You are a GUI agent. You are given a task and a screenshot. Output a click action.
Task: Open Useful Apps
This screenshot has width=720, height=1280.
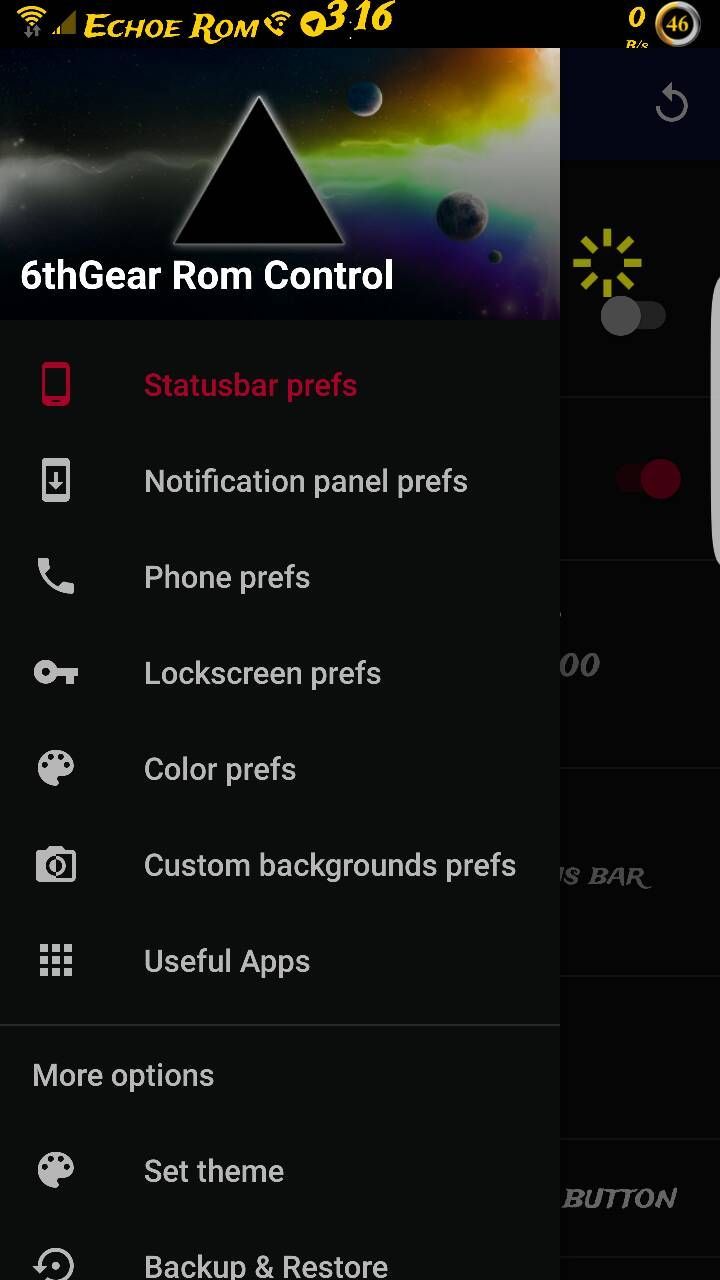coord(227,961)
